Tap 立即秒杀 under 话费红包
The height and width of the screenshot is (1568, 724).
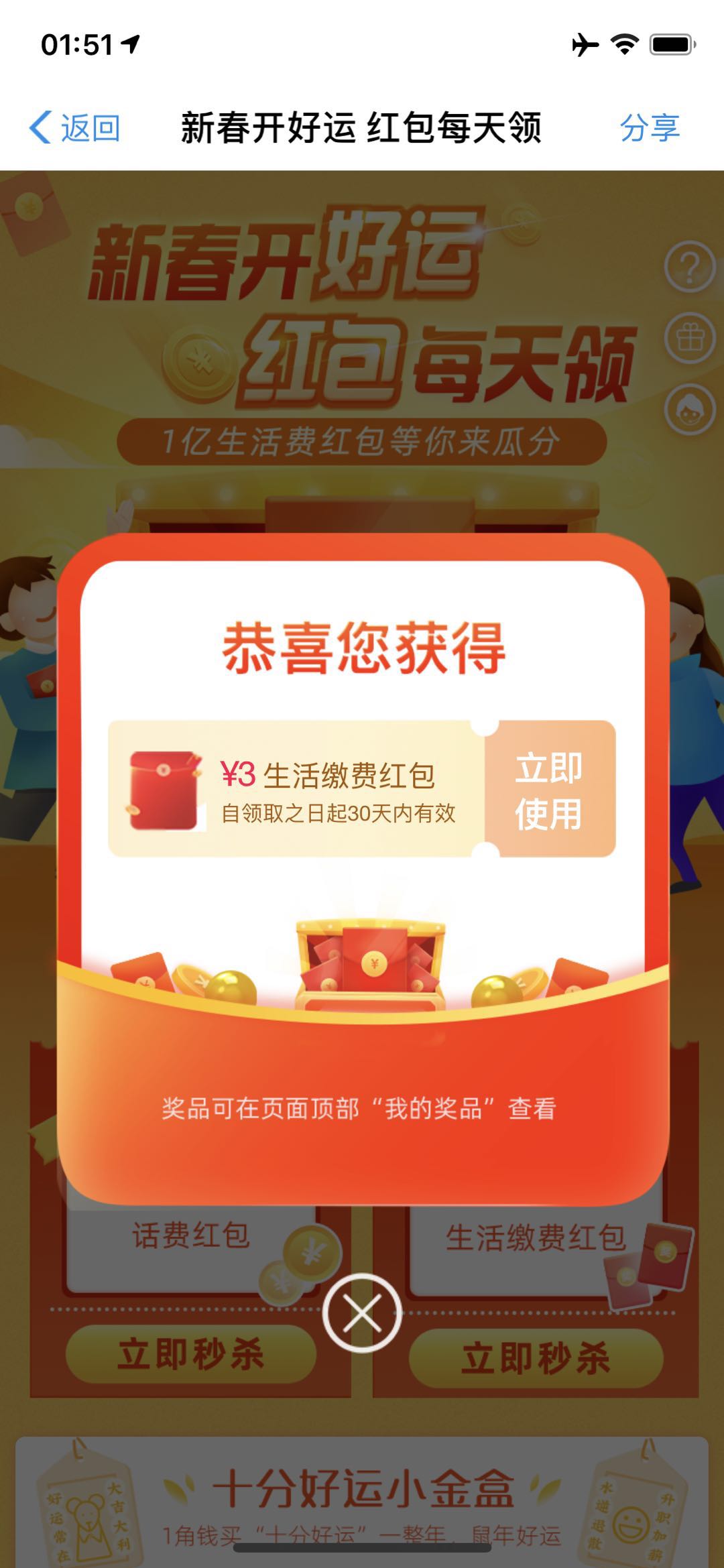[191, 1355]
